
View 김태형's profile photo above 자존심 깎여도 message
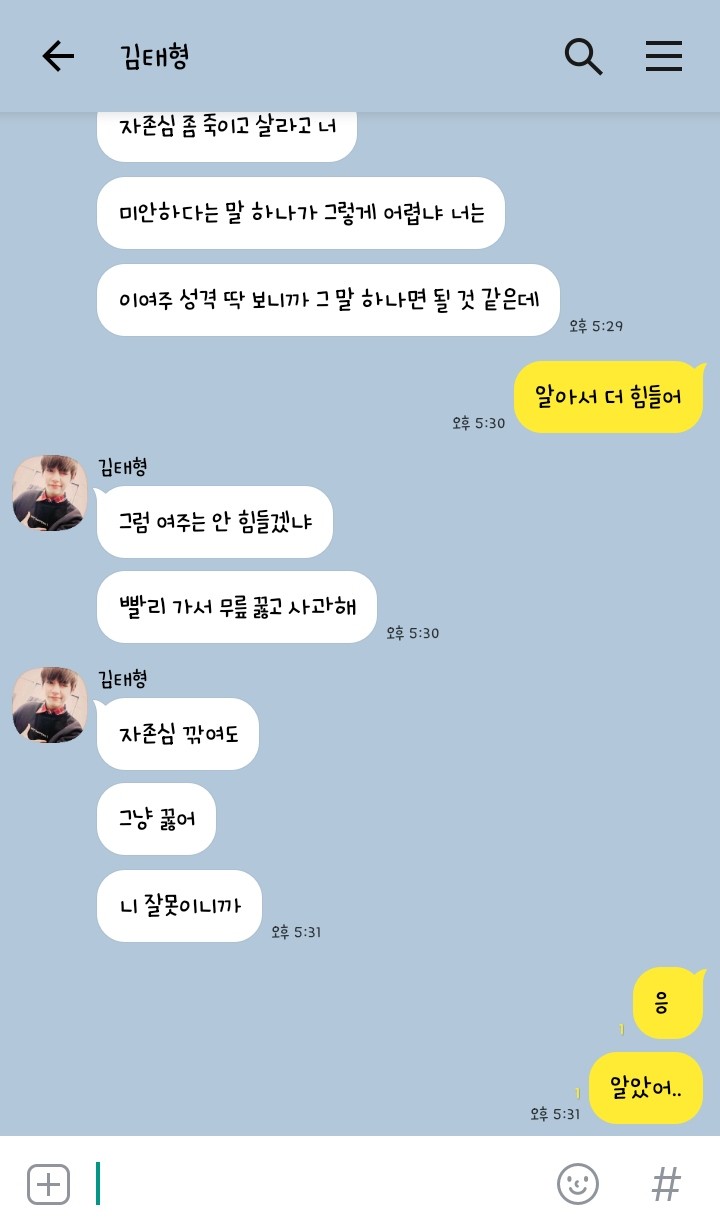(50, 705)
